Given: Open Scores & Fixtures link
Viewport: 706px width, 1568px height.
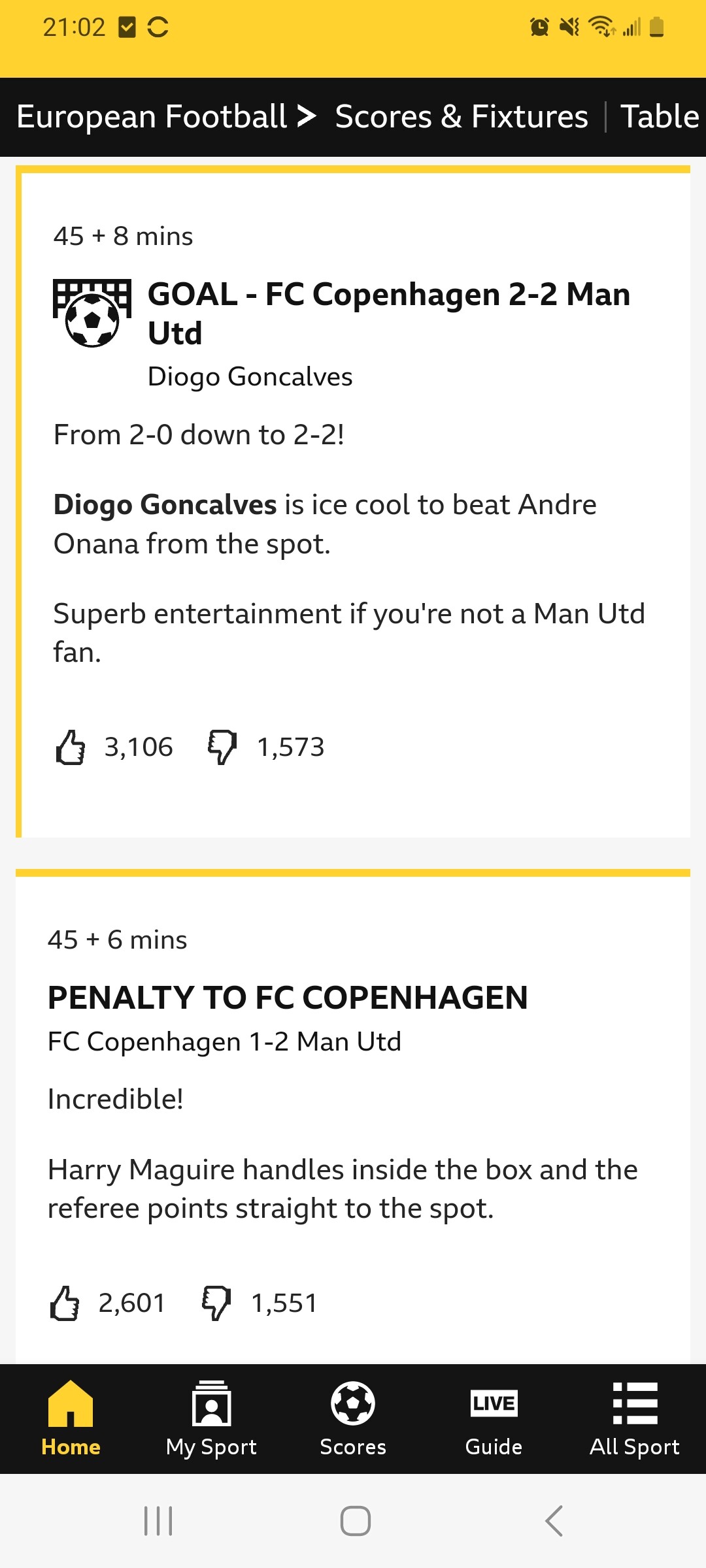Looking at the screenshot, I should [462, 117].
